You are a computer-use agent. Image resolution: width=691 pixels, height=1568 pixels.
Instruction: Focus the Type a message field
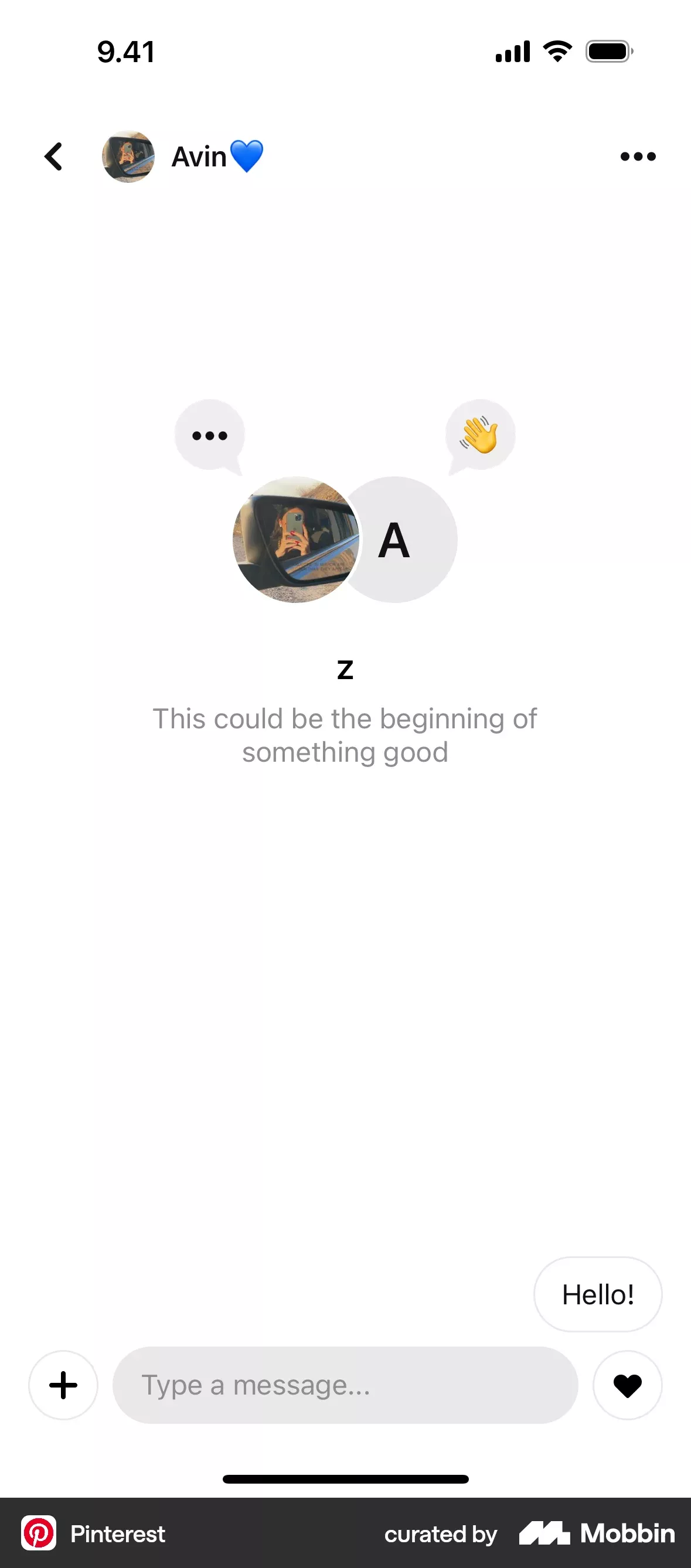pos(345,1385)
